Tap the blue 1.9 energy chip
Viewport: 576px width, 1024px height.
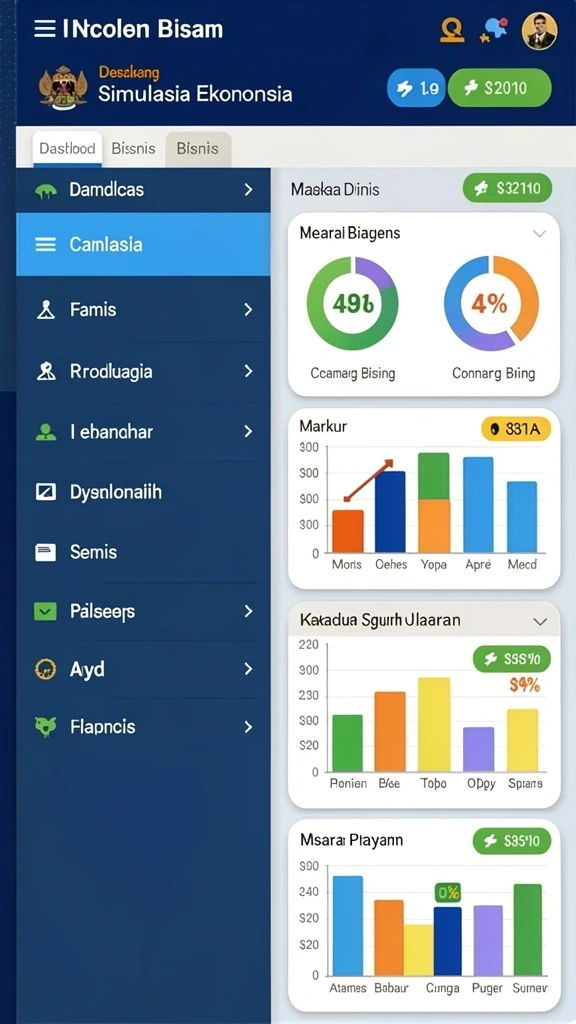click(417, 88)
